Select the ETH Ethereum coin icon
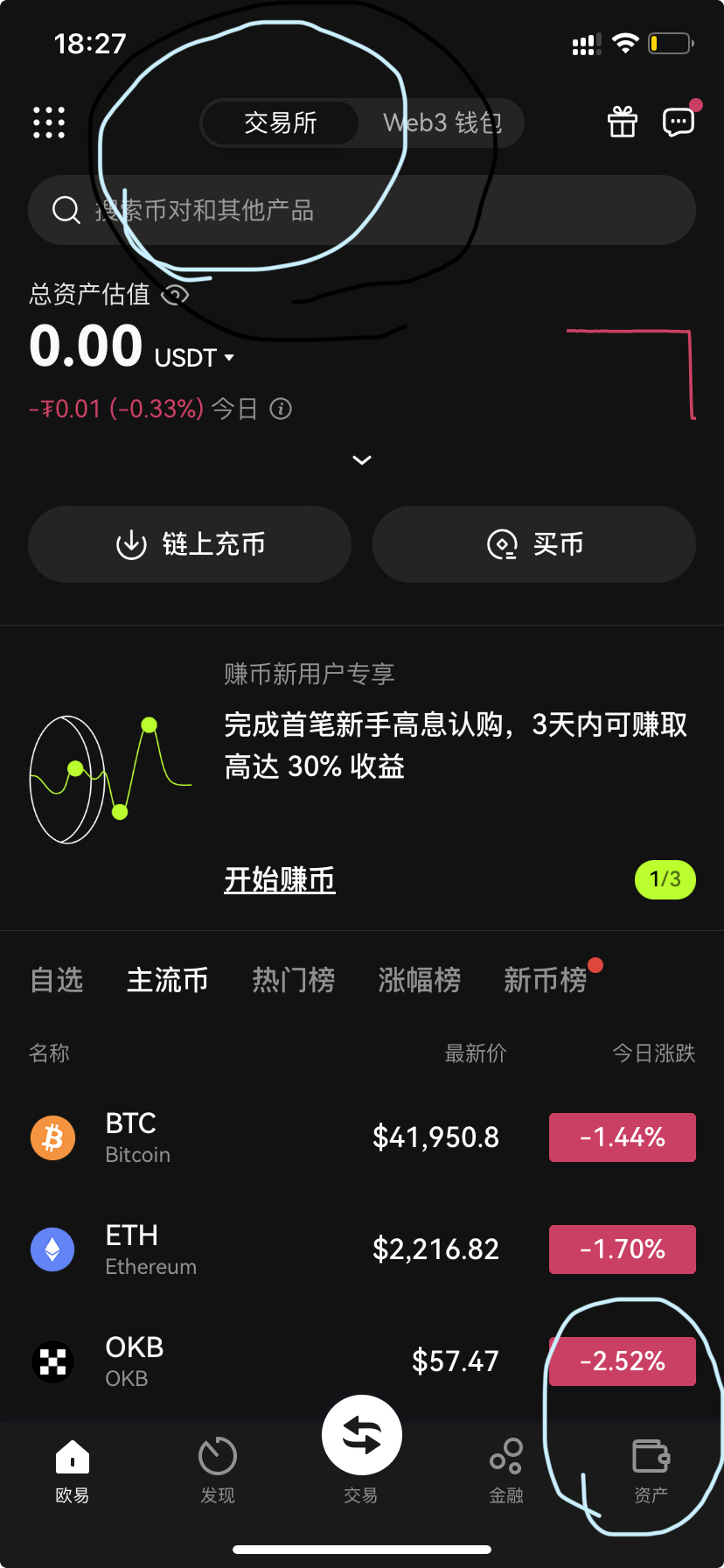Viewport: 724px width, 1568px height. pos(52,1249)
